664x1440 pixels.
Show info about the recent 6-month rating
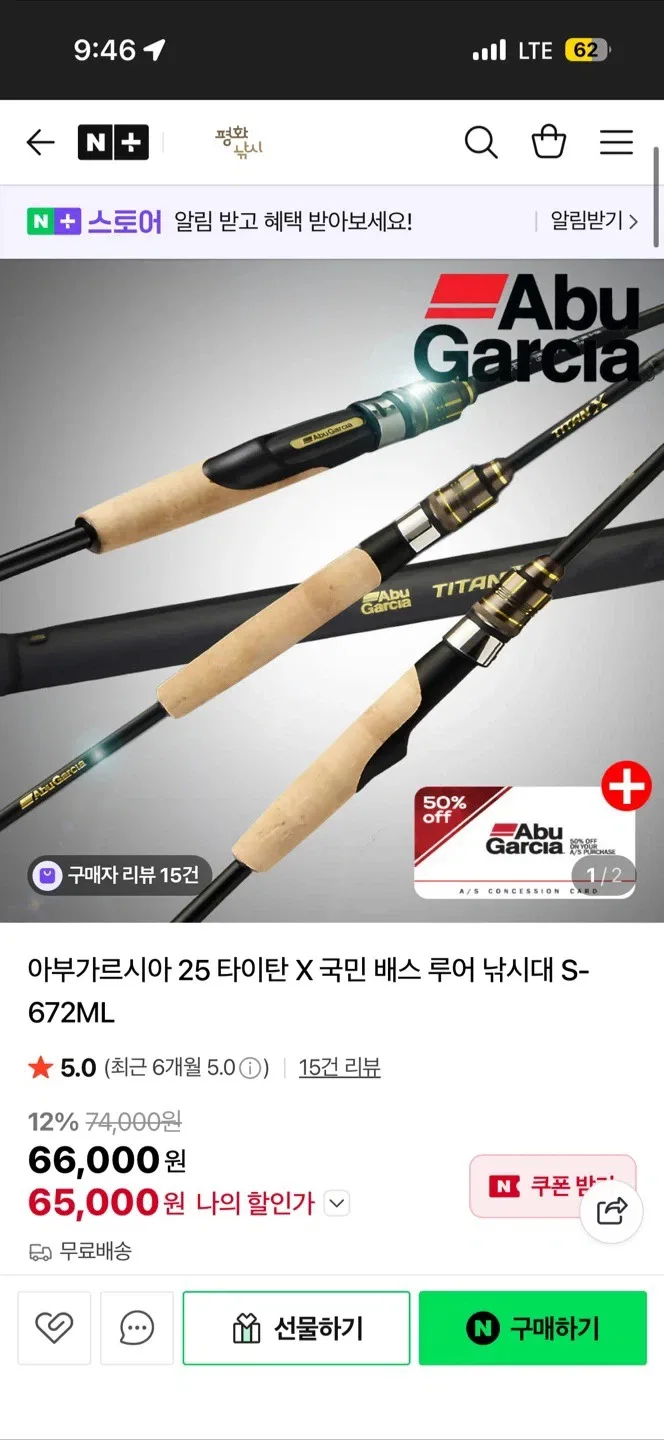254,1068
